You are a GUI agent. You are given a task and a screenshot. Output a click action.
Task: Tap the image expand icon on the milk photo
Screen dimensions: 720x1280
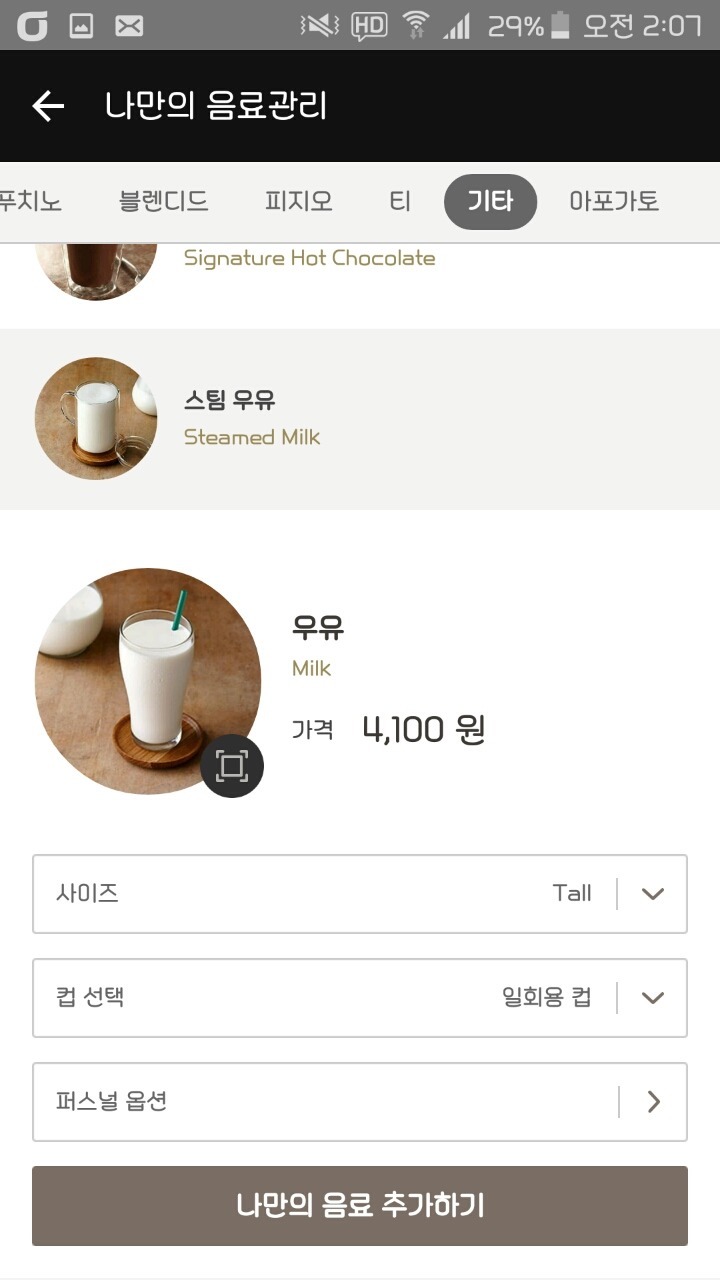pyautogui.click(x=232, y=766)
